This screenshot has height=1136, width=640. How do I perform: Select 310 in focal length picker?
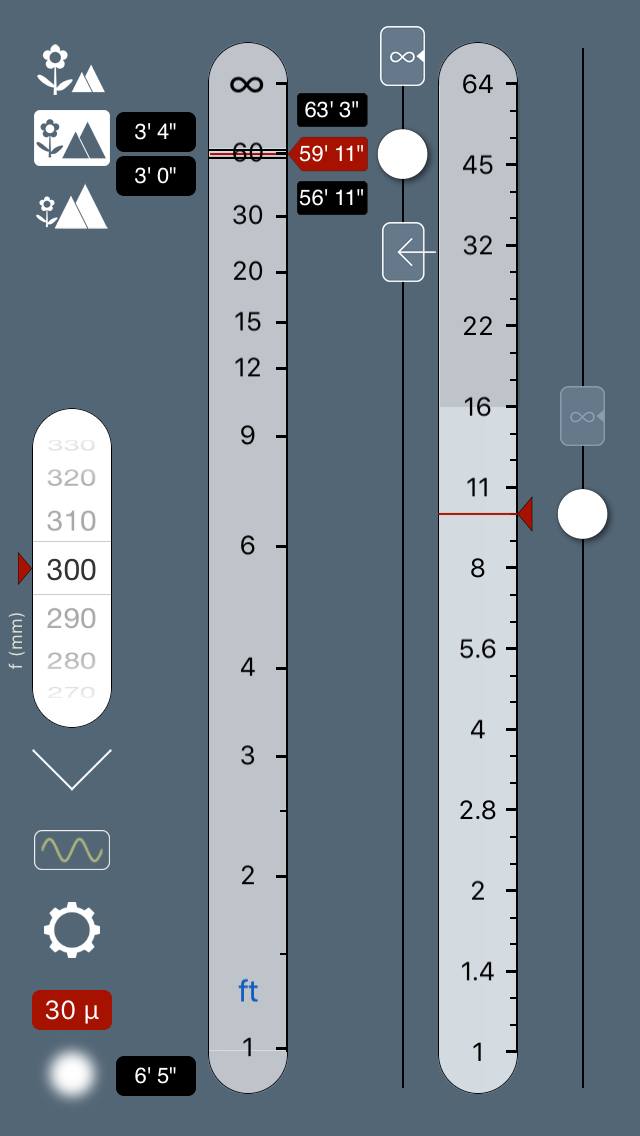coord(72,521)
